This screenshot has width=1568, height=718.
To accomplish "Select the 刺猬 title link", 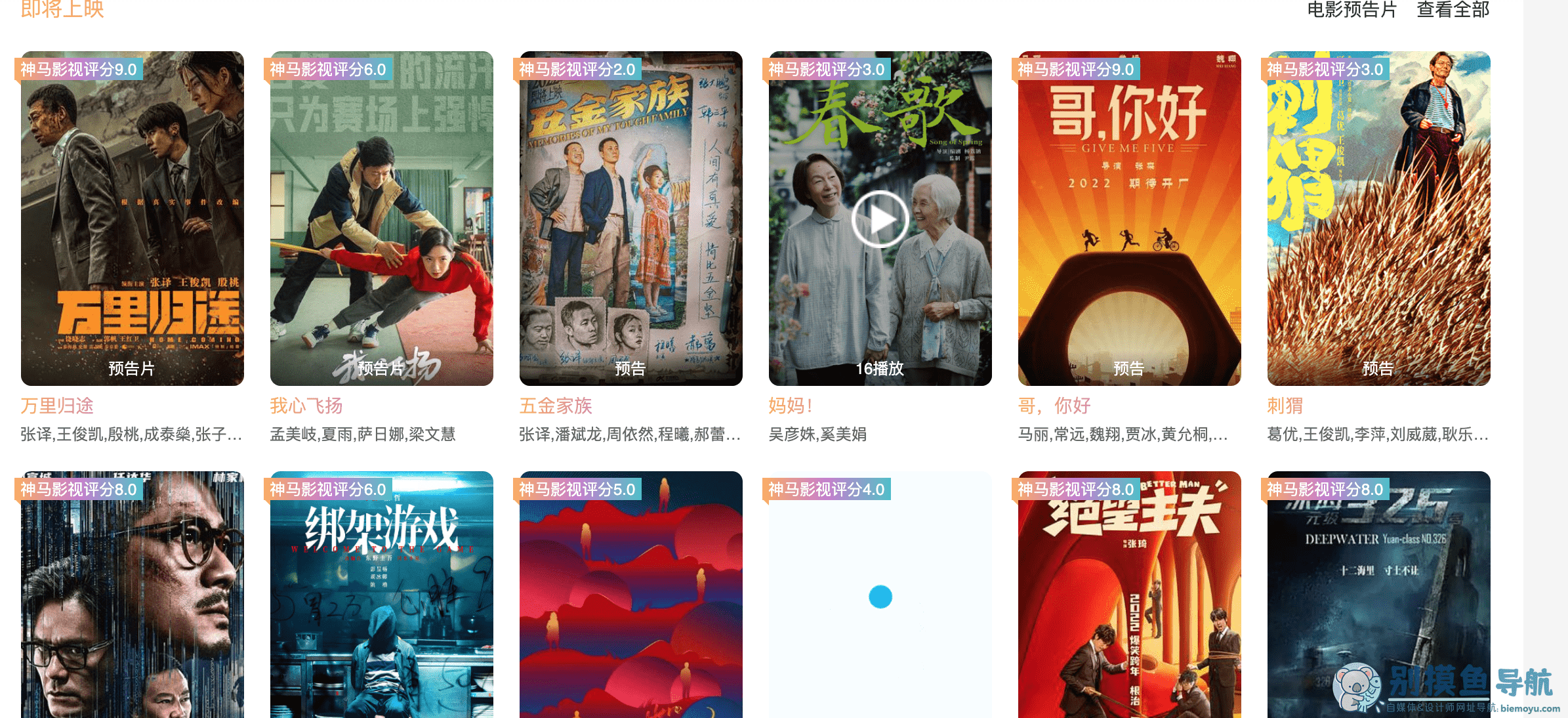I will point(1285,406).
